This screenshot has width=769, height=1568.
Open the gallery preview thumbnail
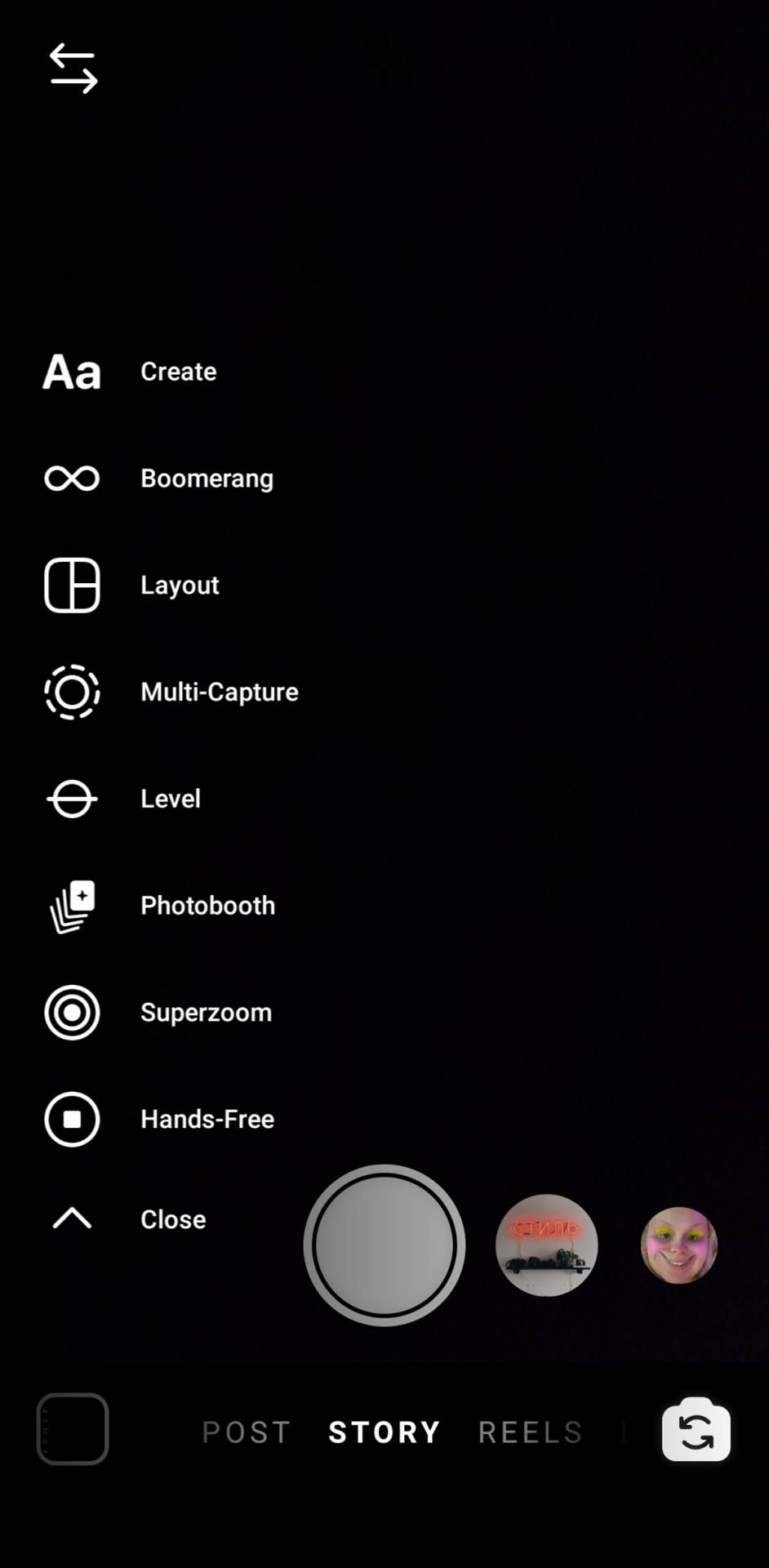tap(73, 1429)
